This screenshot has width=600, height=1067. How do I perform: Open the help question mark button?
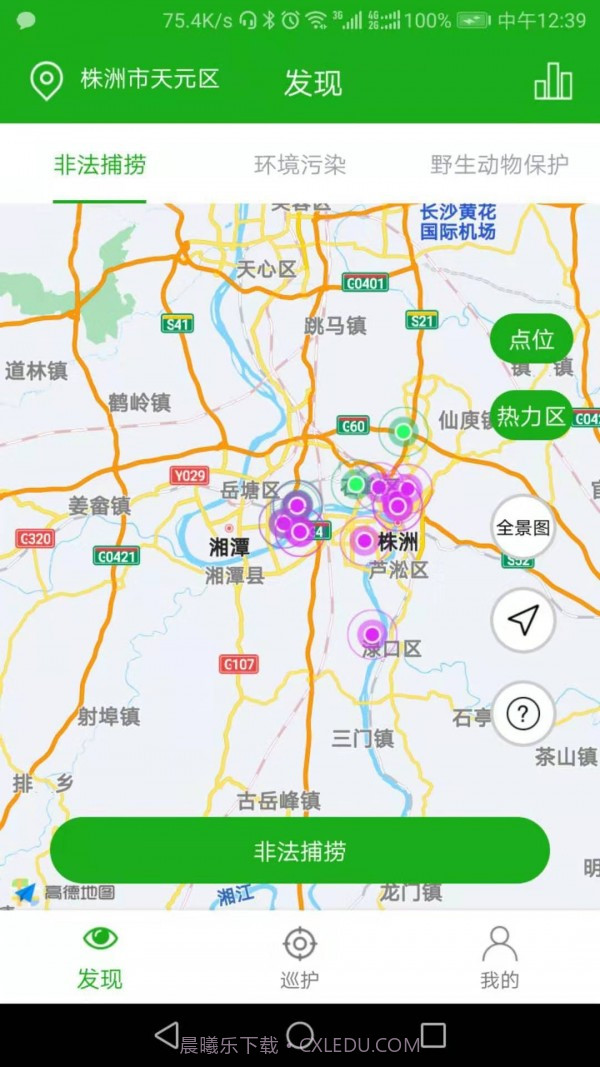(523, 714)
